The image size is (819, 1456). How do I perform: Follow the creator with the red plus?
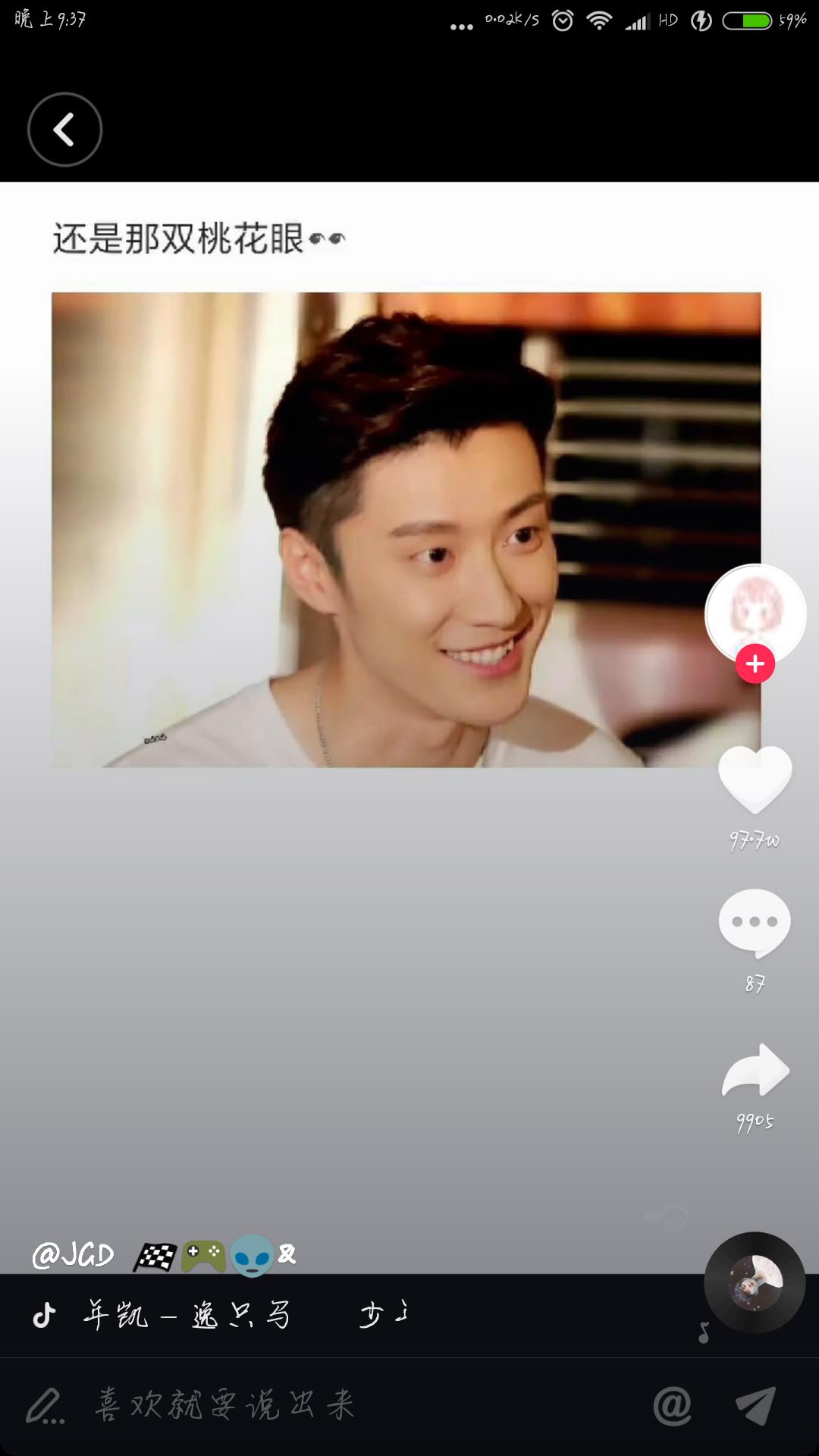(755, 664)
